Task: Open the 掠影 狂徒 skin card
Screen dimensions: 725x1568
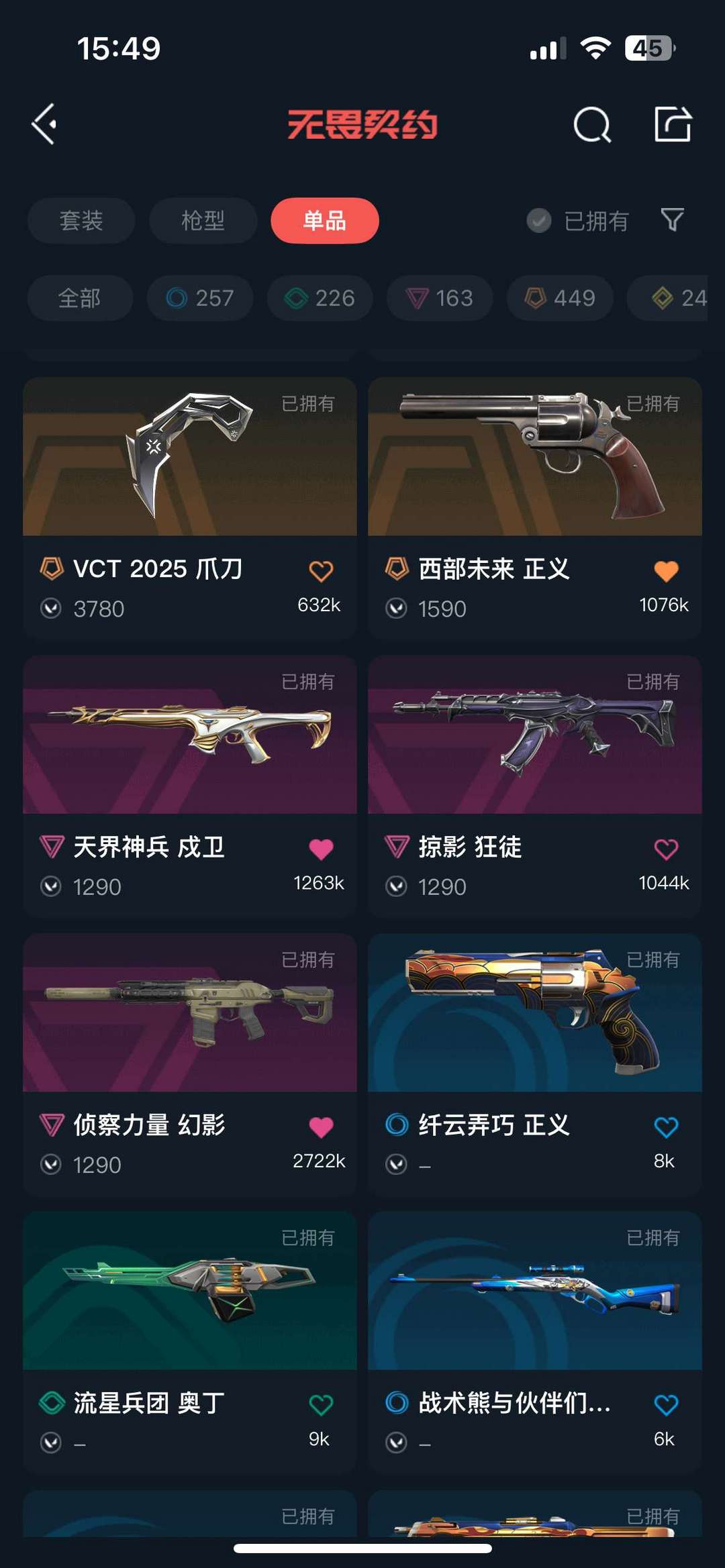Action: 535,786
